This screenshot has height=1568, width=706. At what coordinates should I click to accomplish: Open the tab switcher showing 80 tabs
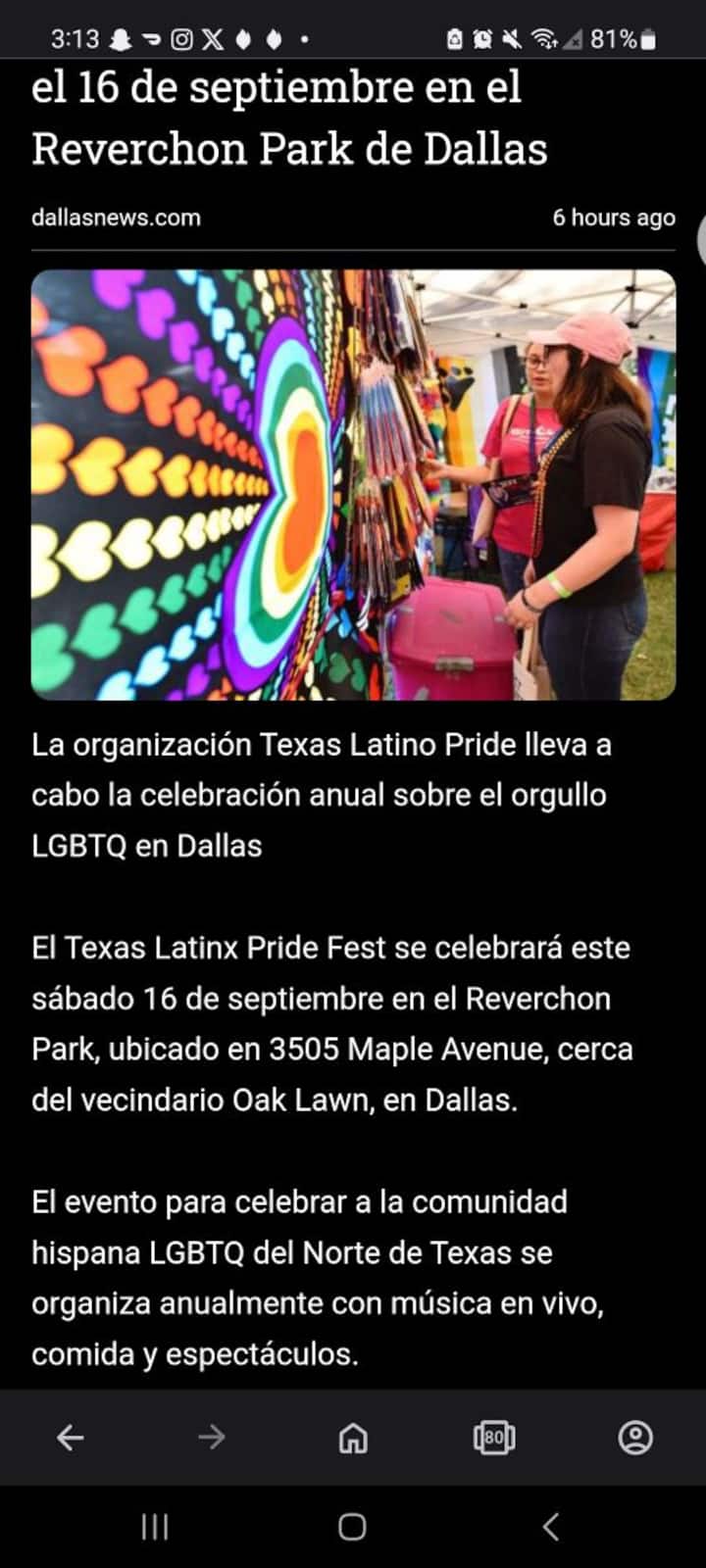(494, 1438)
